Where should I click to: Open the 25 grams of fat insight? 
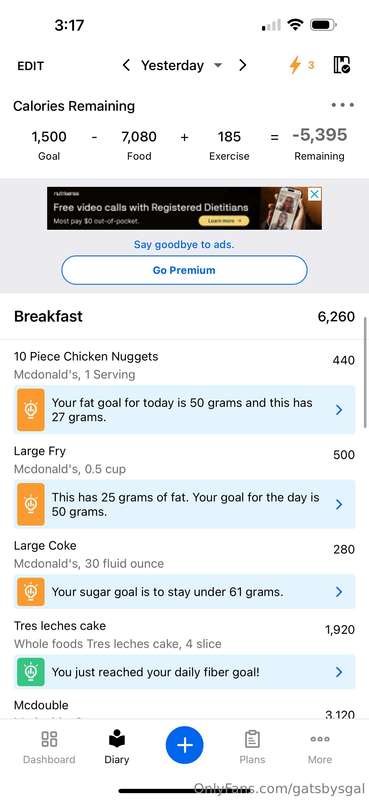[x=184, y=504]
